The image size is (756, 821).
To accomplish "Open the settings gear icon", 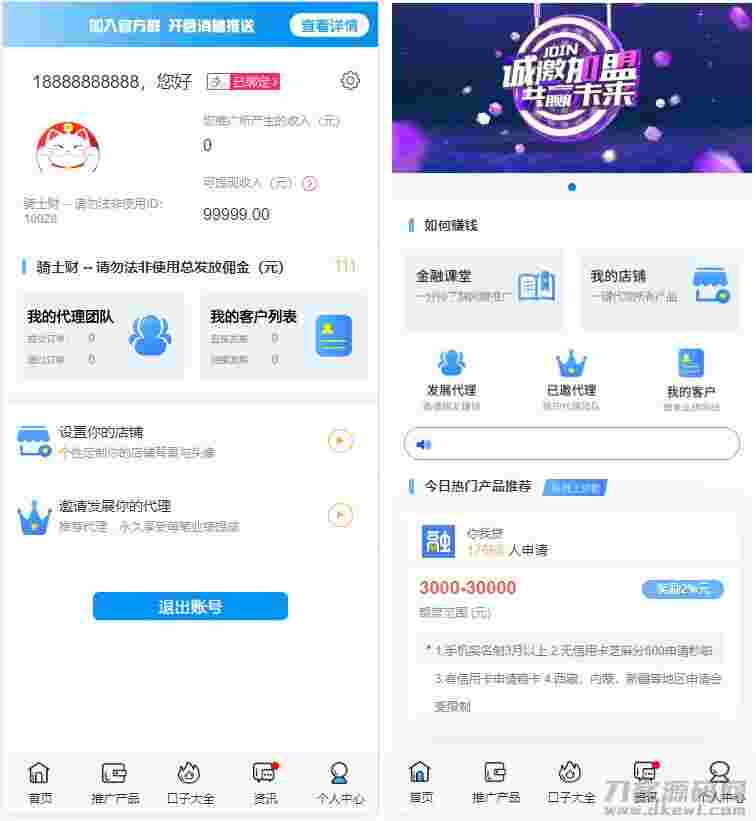I will coord(350,81).
